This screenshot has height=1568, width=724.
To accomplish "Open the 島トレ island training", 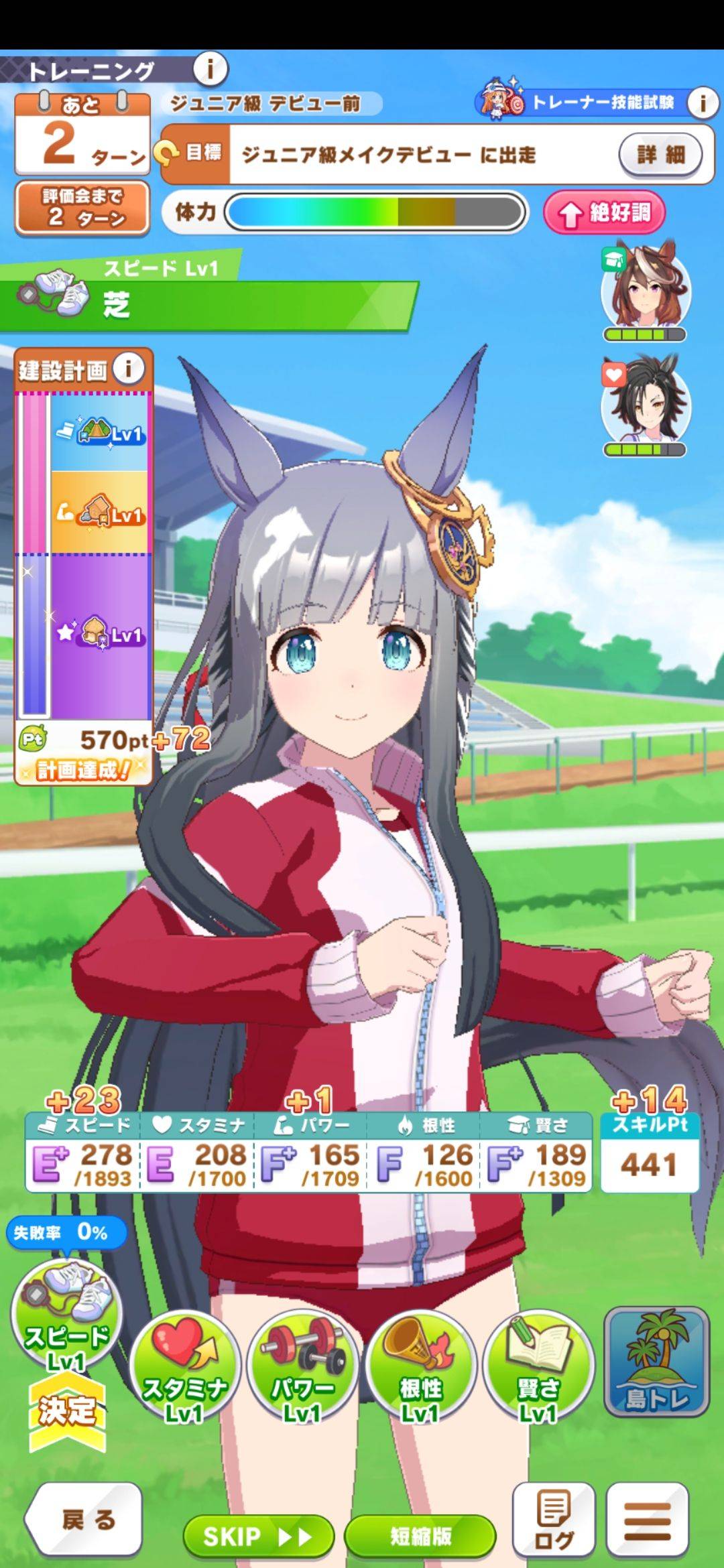I will click(656, 1362).
